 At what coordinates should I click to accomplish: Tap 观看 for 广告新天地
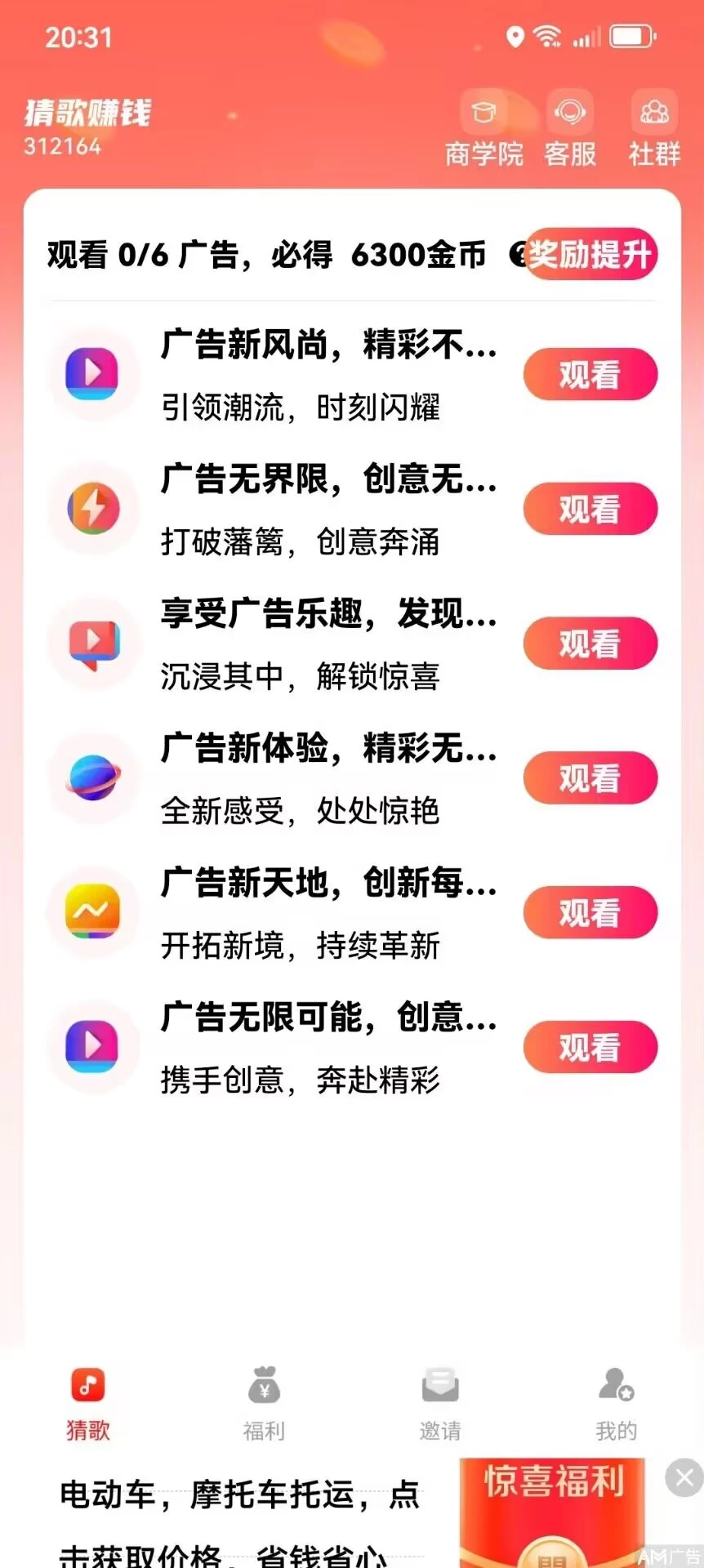click(590, 913)
